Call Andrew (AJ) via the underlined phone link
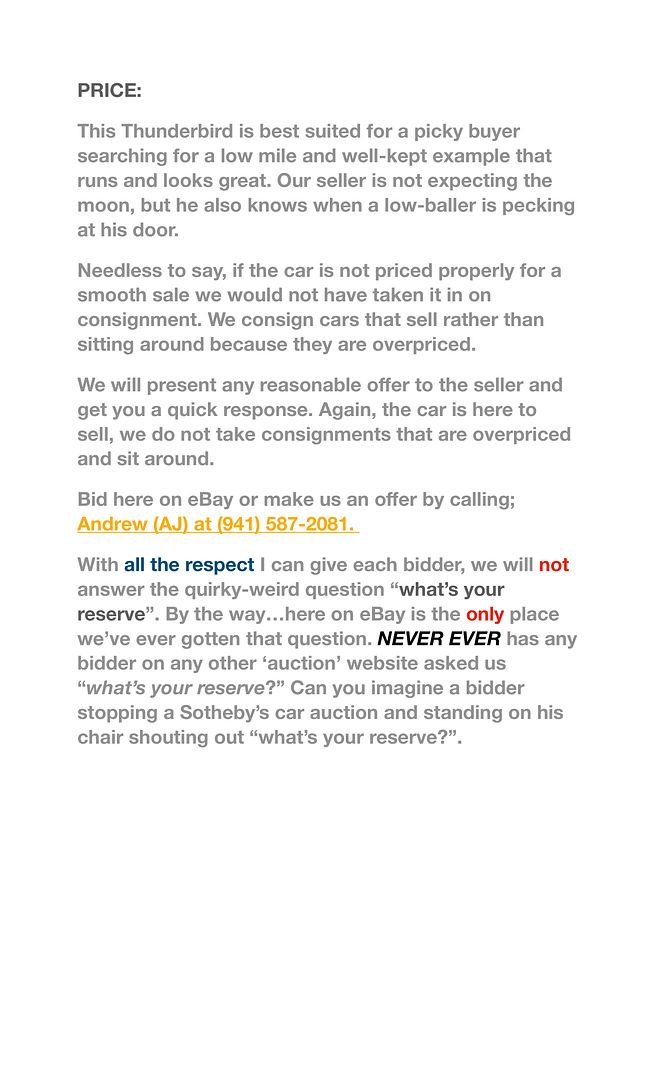This screenshot has height=1080, width=656. tap(216, 524)
